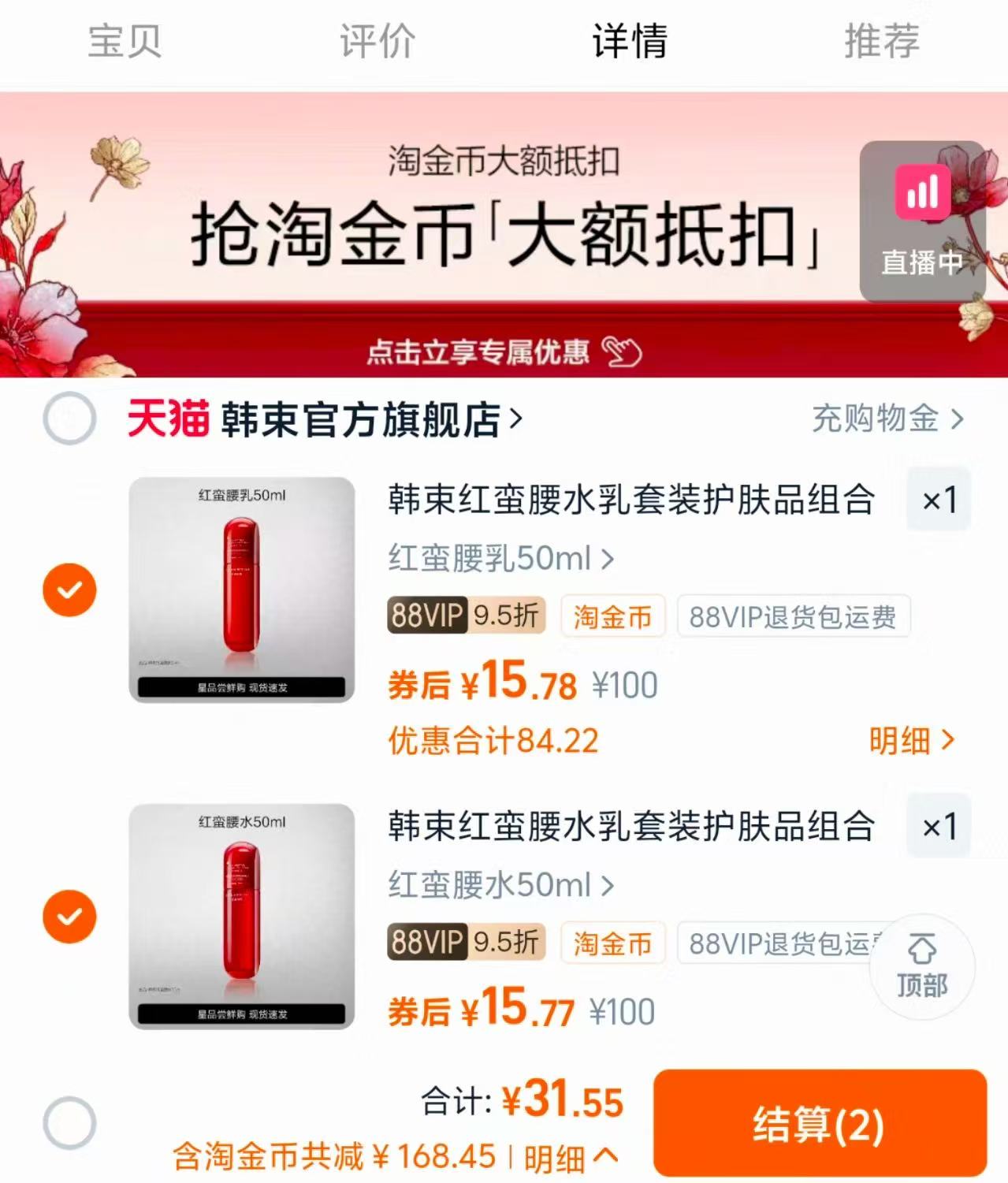Open the 红蛮腰乳50ml SKU selector
Image resolution: width=1008 pixels, height=1183 pixels.
[495, 558]
